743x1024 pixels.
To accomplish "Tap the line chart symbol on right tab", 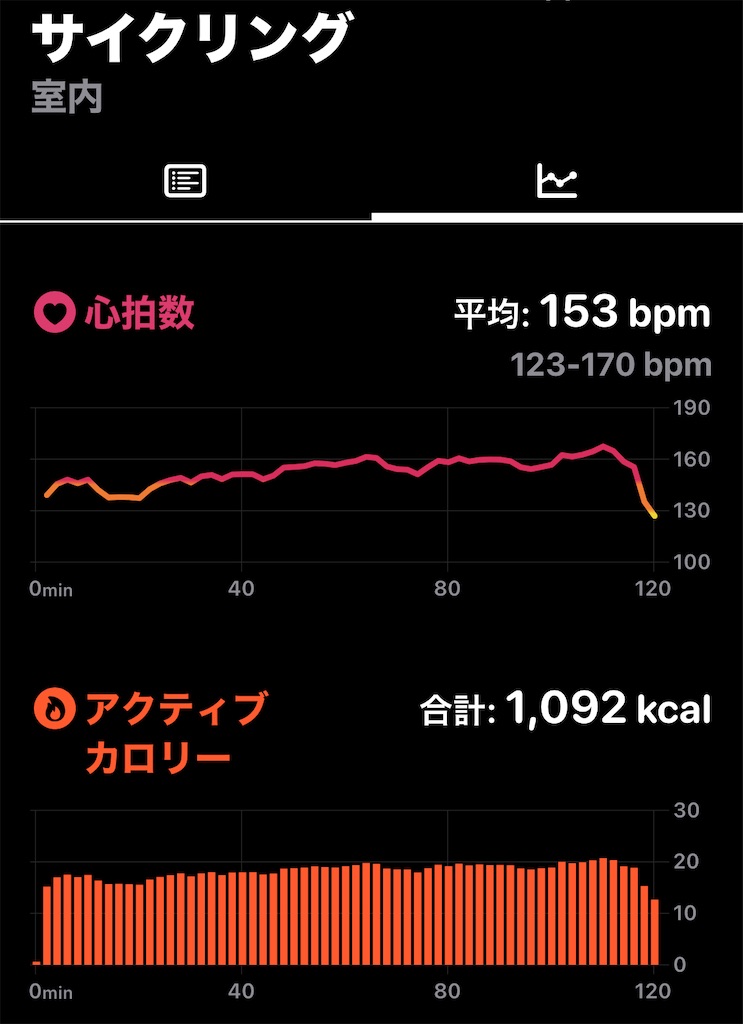I will pos(557,179).
